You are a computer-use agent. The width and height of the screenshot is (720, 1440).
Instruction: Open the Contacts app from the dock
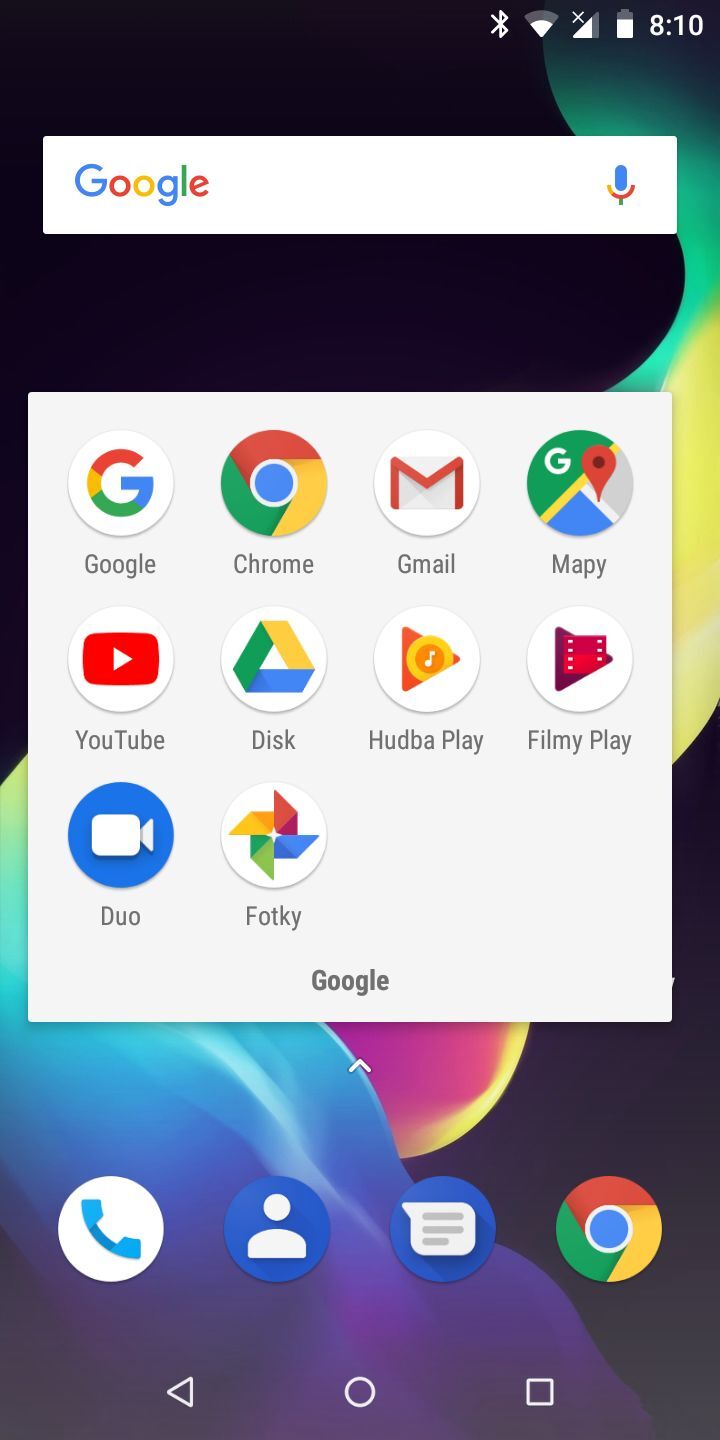(x=277, y=1229)
